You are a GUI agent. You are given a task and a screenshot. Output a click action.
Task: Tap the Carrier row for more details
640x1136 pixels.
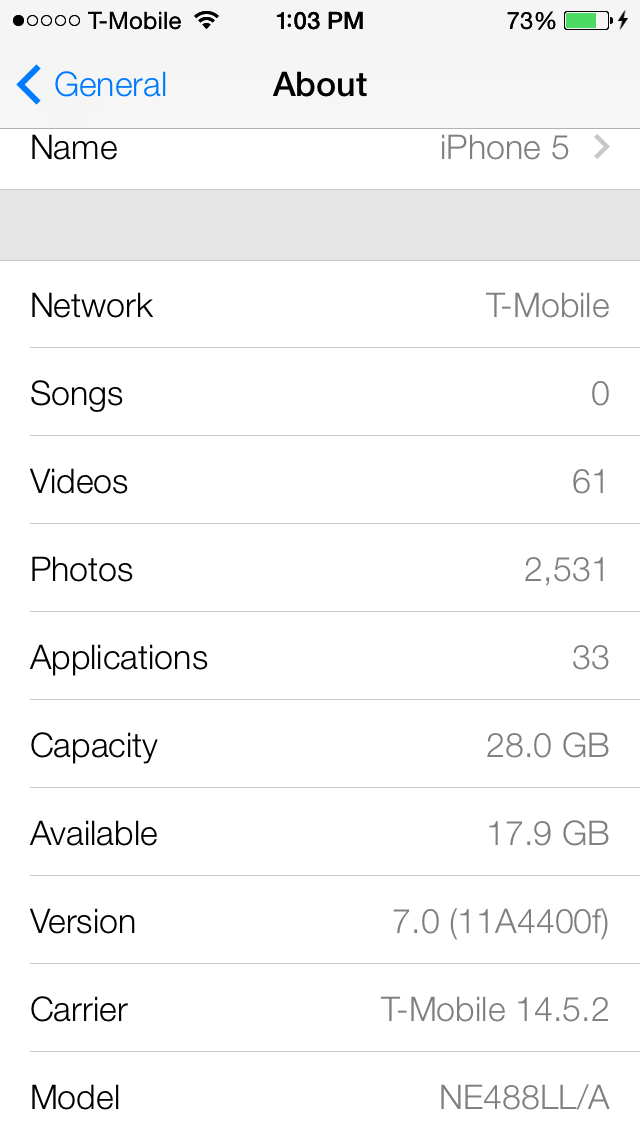320,1008
